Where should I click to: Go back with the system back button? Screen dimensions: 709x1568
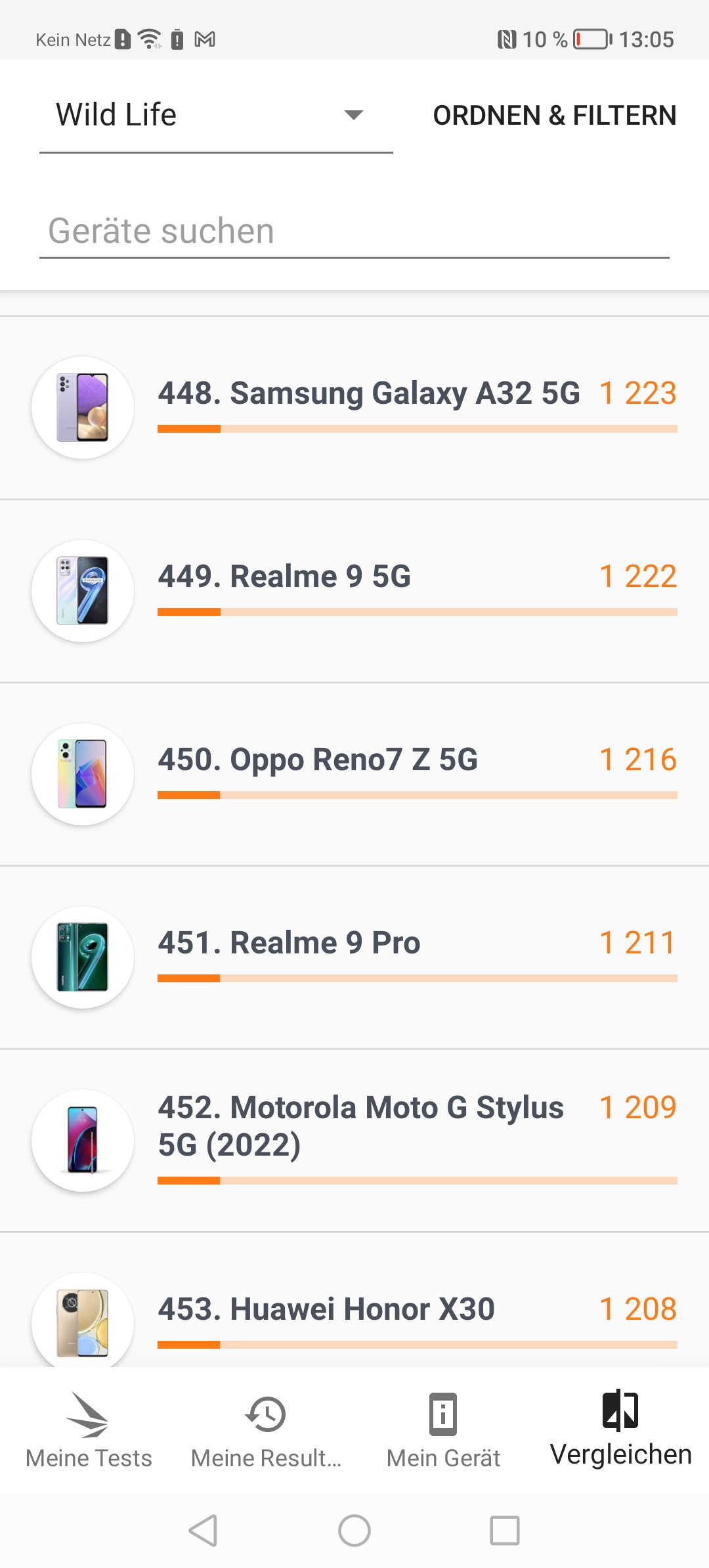point(203,1531)
